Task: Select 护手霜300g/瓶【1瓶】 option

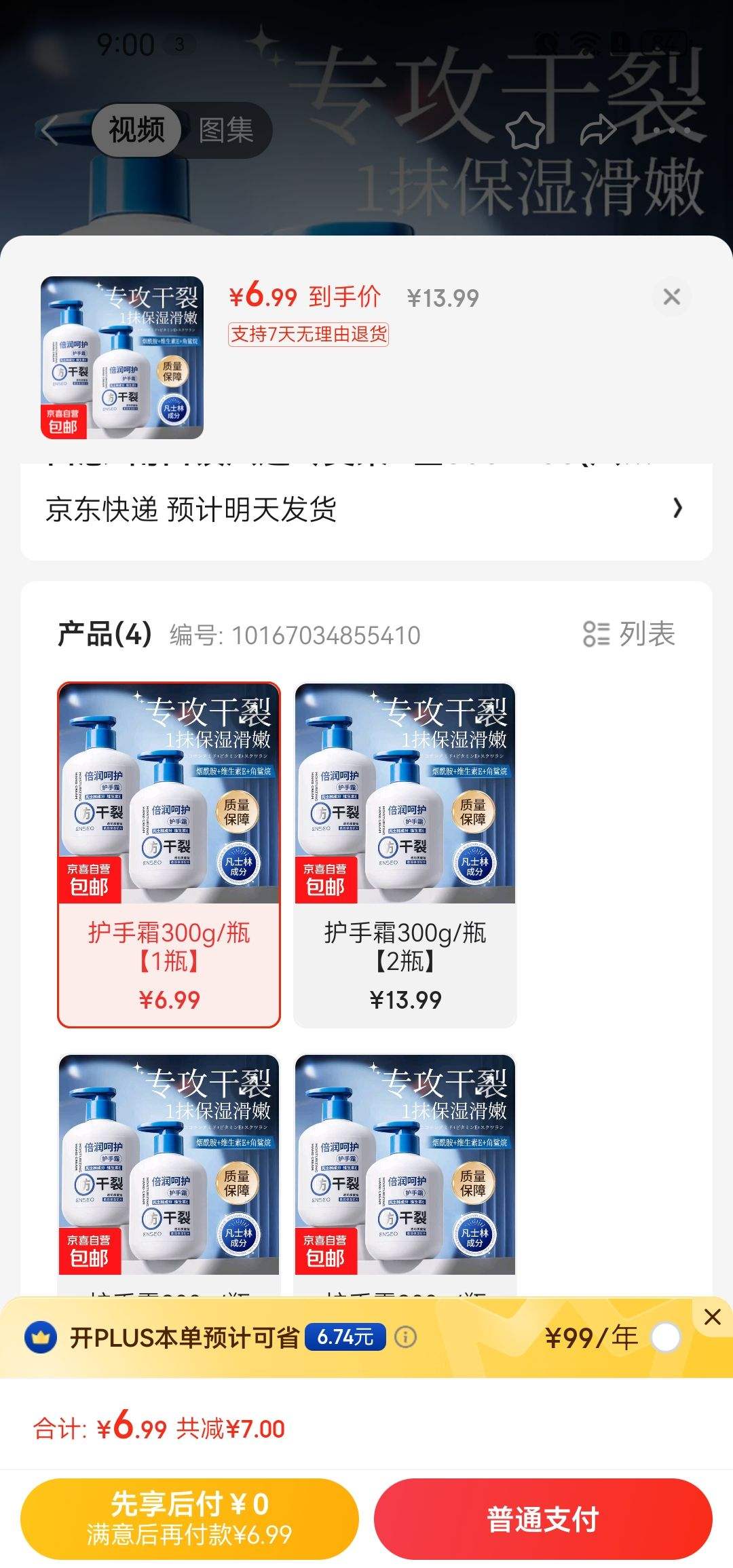Action: (169, 855)
